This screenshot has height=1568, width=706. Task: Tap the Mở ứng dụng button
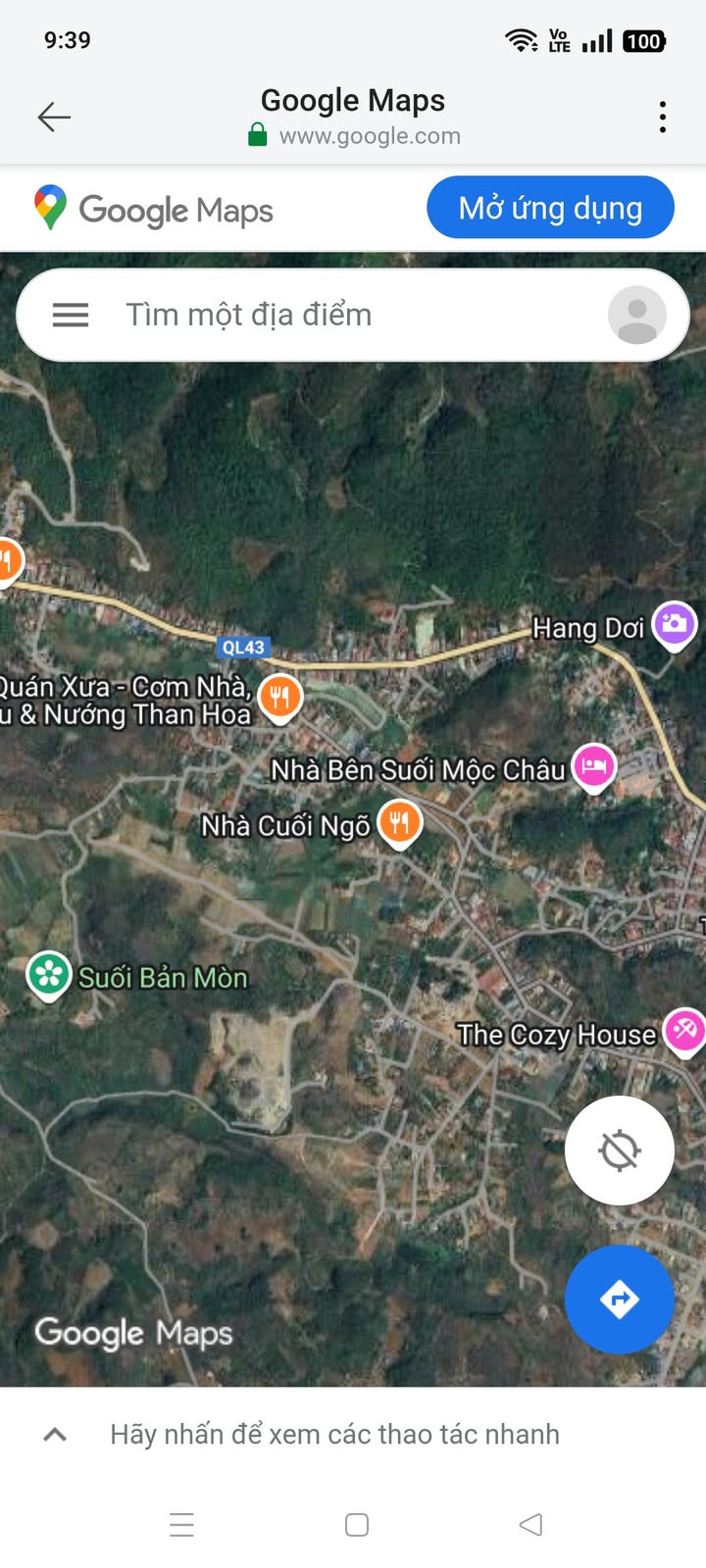tap(550, 208)
